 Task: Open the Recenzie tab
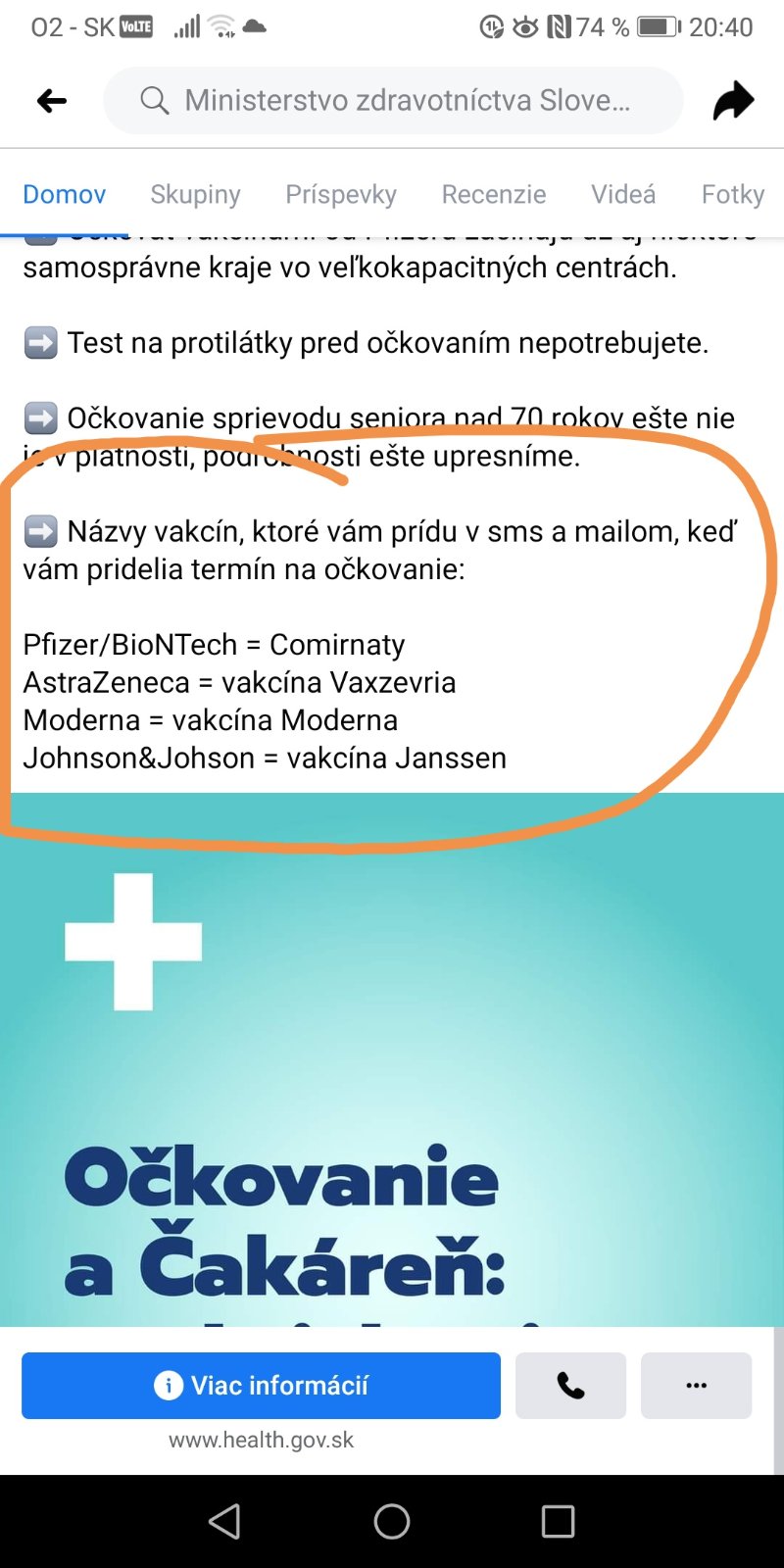(494, 194)
